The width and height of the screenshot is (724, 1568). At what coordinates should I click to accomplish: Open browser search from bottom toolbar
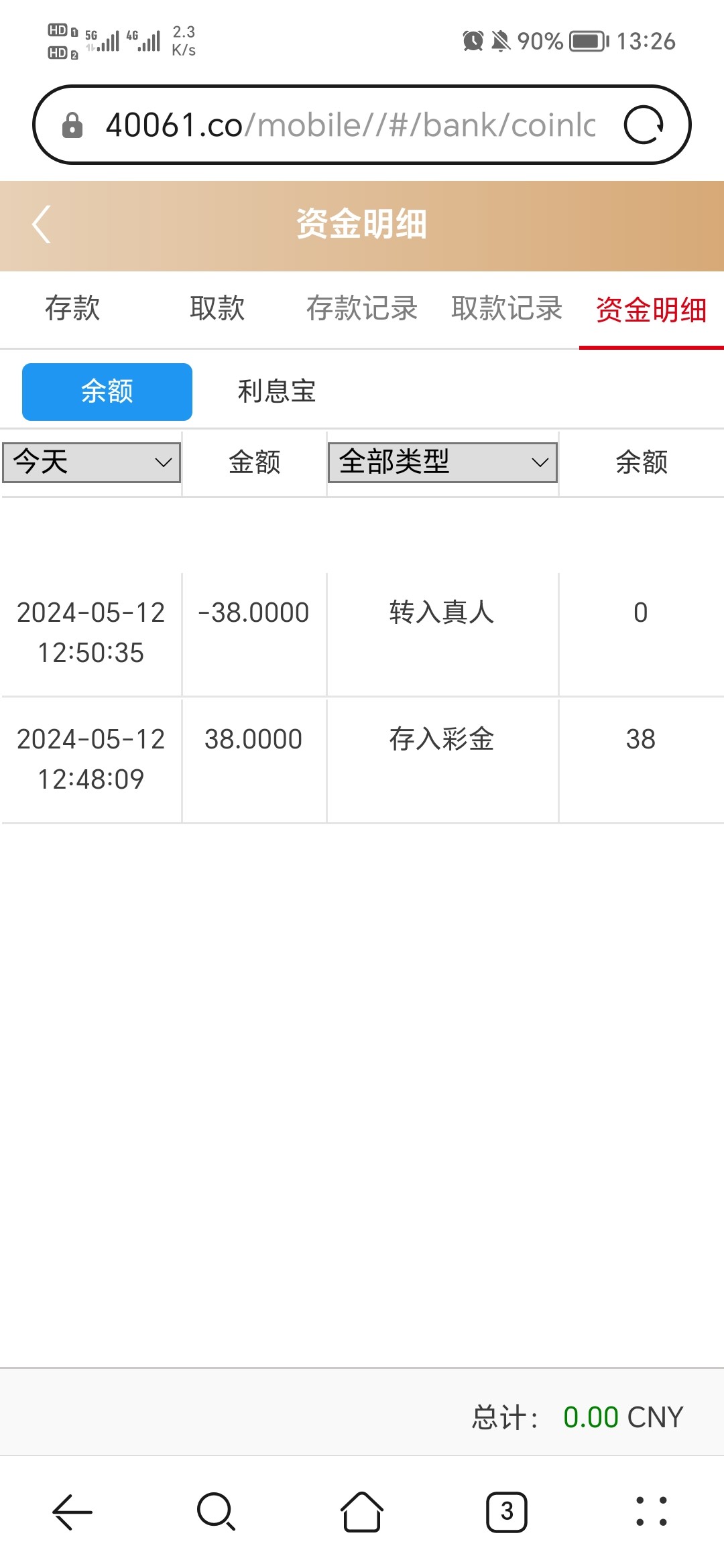217,1512
